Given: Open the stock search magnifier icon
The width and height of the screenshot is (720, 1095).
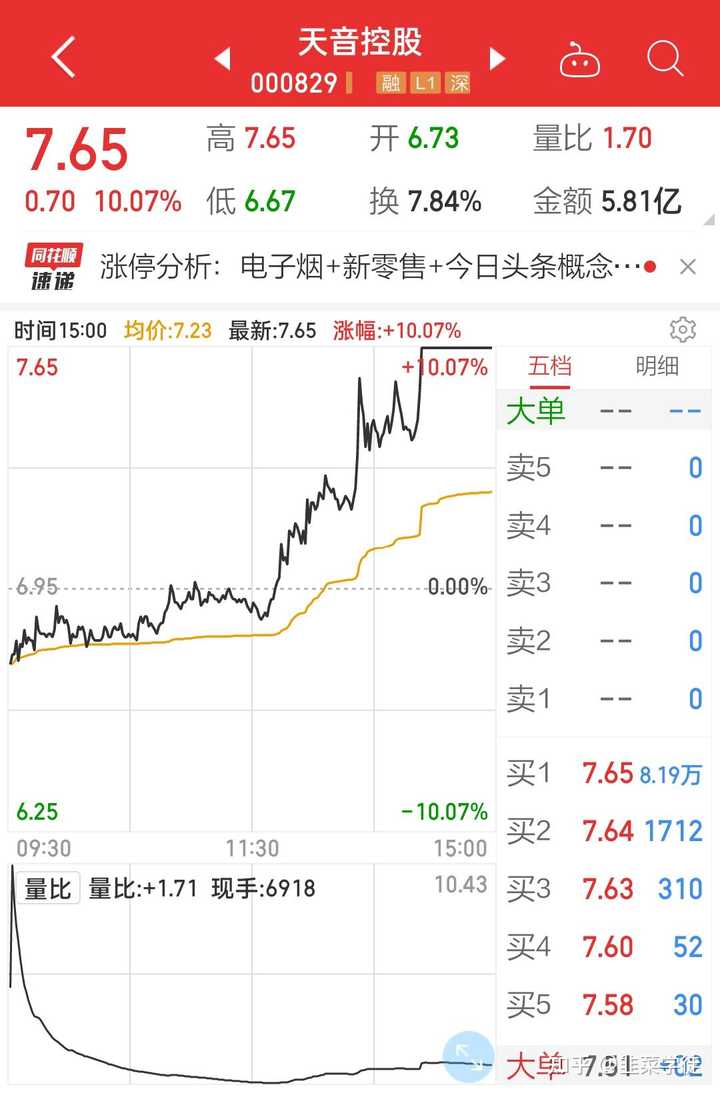Looking at the screenshot, I should click(x=664, y=58).
